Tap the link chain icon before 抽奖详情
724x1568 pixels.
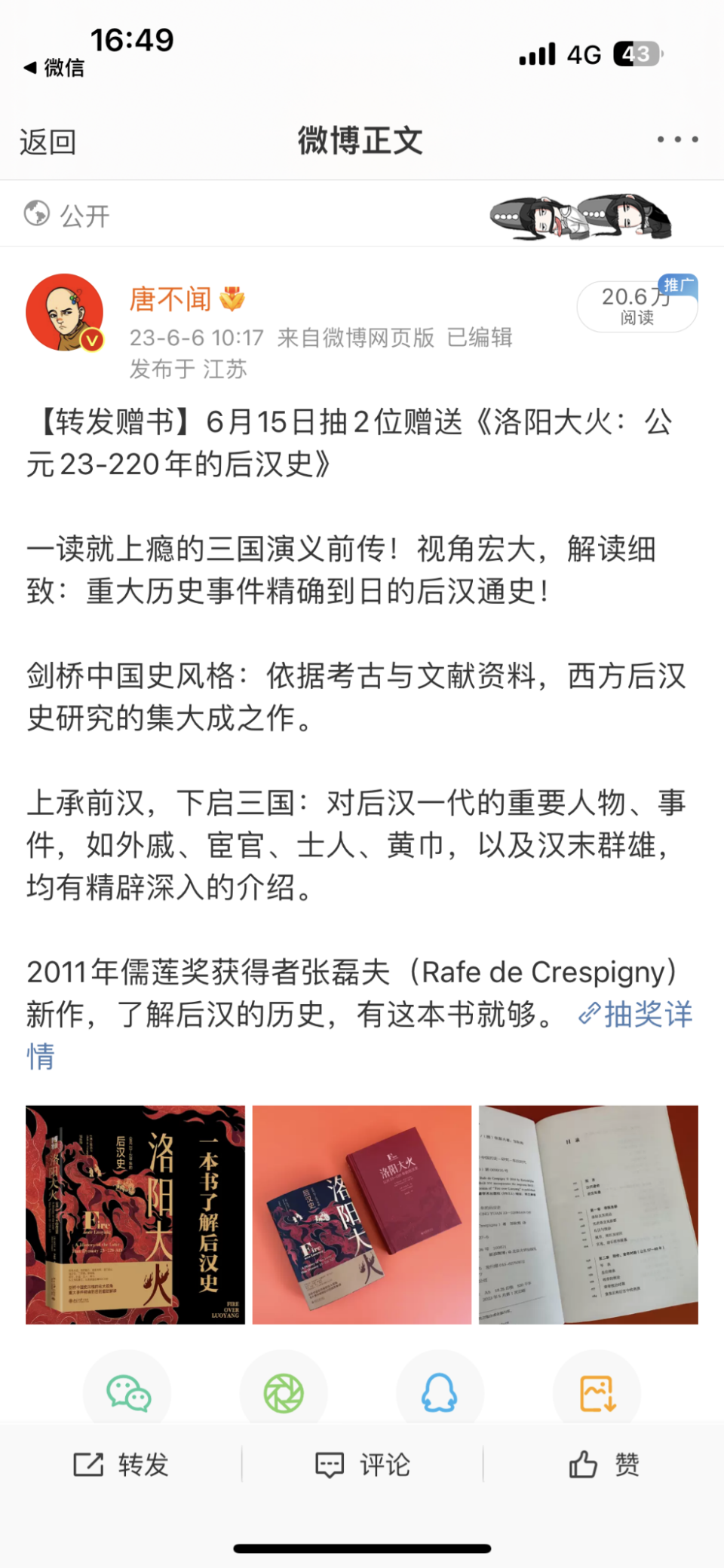(590, 1015)
